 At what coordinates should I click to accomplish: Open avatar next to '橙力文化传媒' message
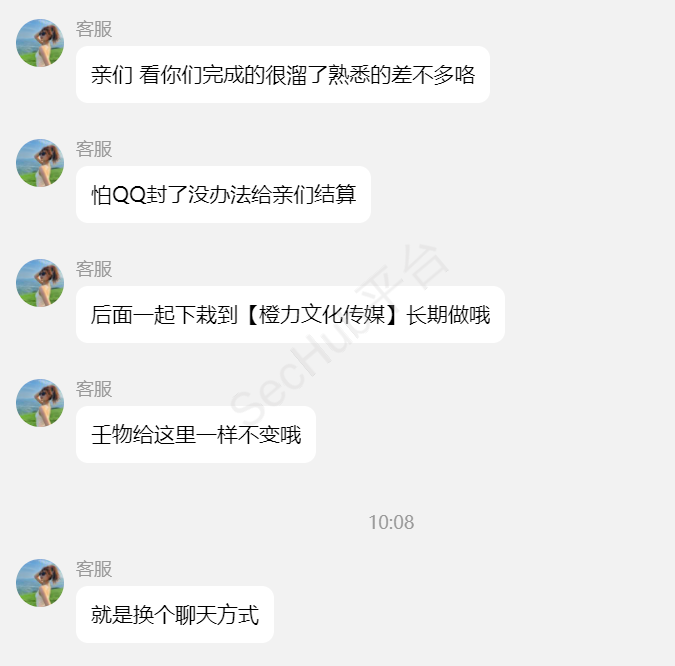tap(40, 283)
